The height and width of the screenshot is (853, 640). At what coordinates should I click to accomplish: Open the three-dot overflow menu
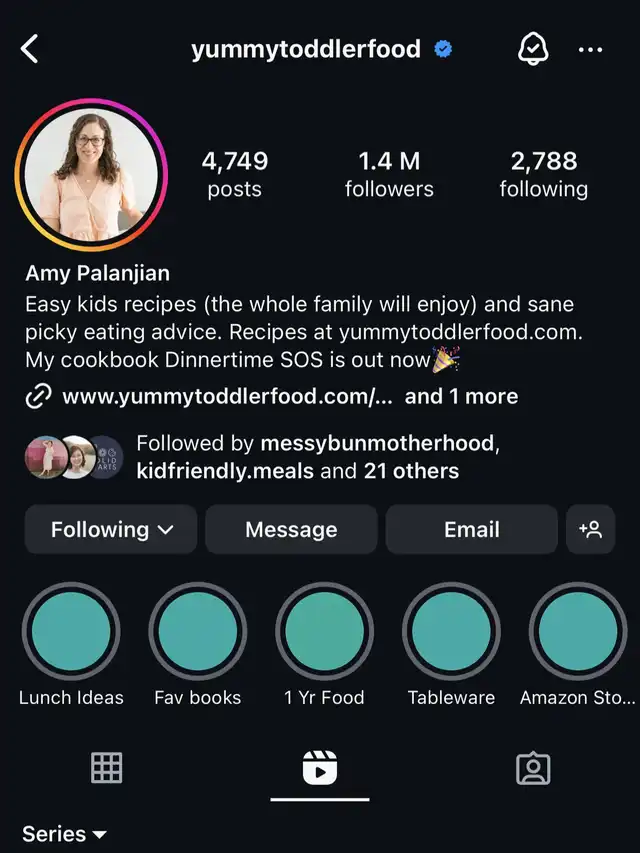[591, 49]
